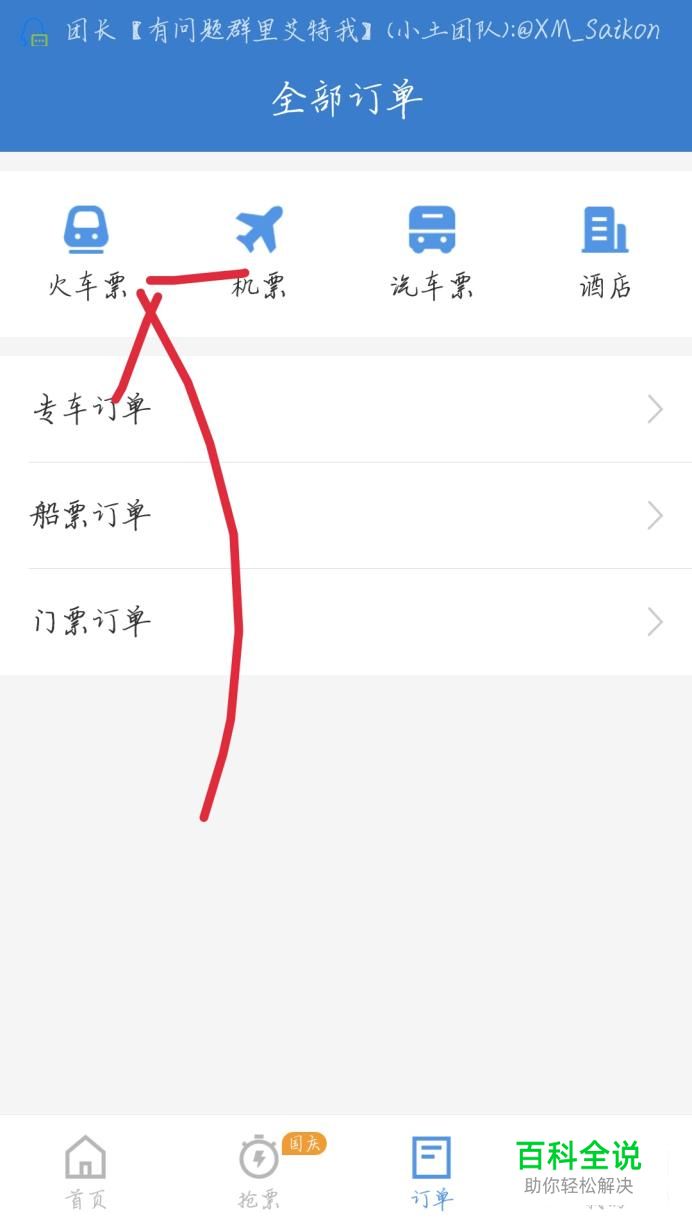The image size is (692, 1230).
Task: Switch to the 首页 home tab
Action: 86,1173
